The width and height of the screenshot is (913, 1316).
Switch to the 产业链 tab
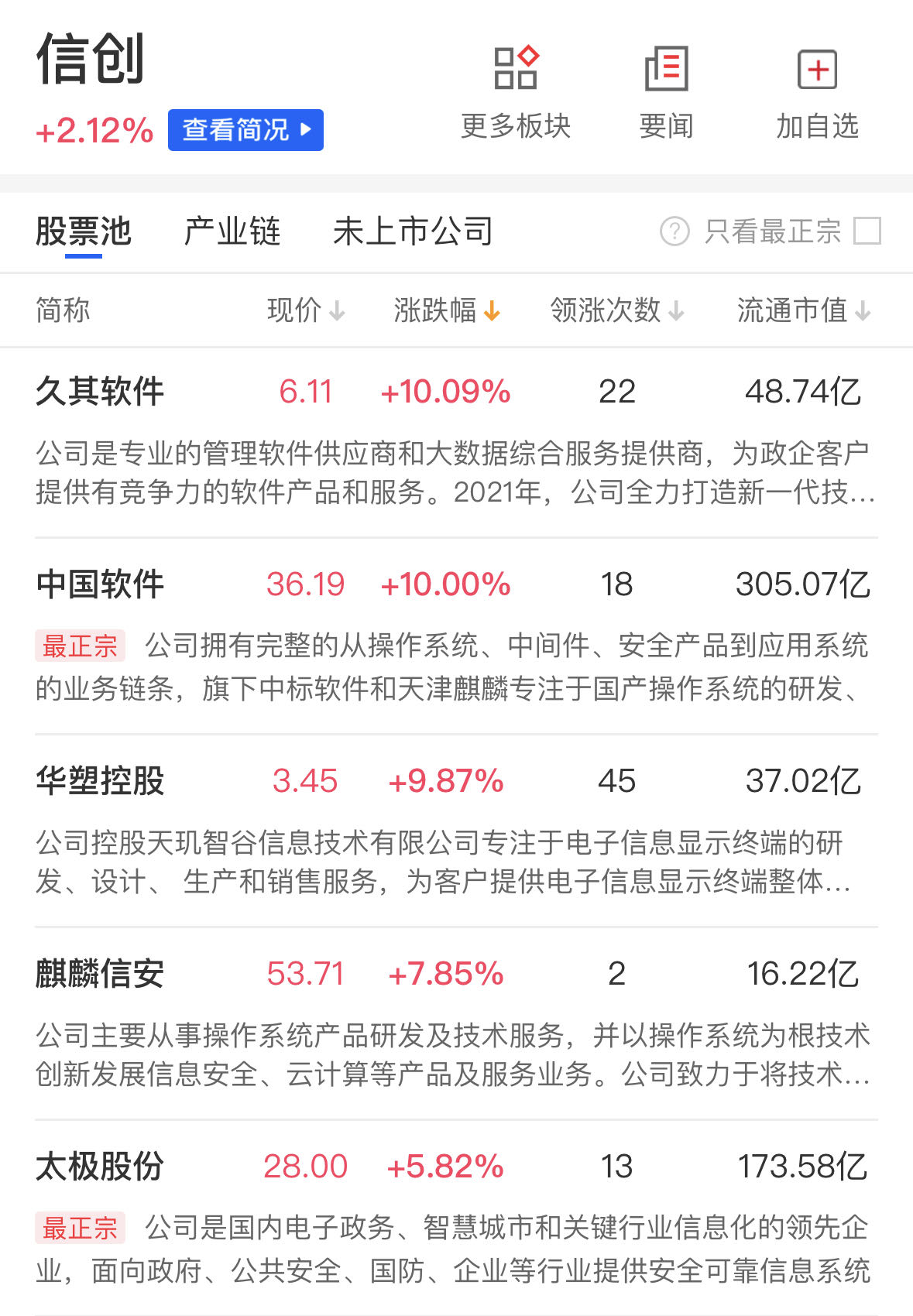click(232, 231)
